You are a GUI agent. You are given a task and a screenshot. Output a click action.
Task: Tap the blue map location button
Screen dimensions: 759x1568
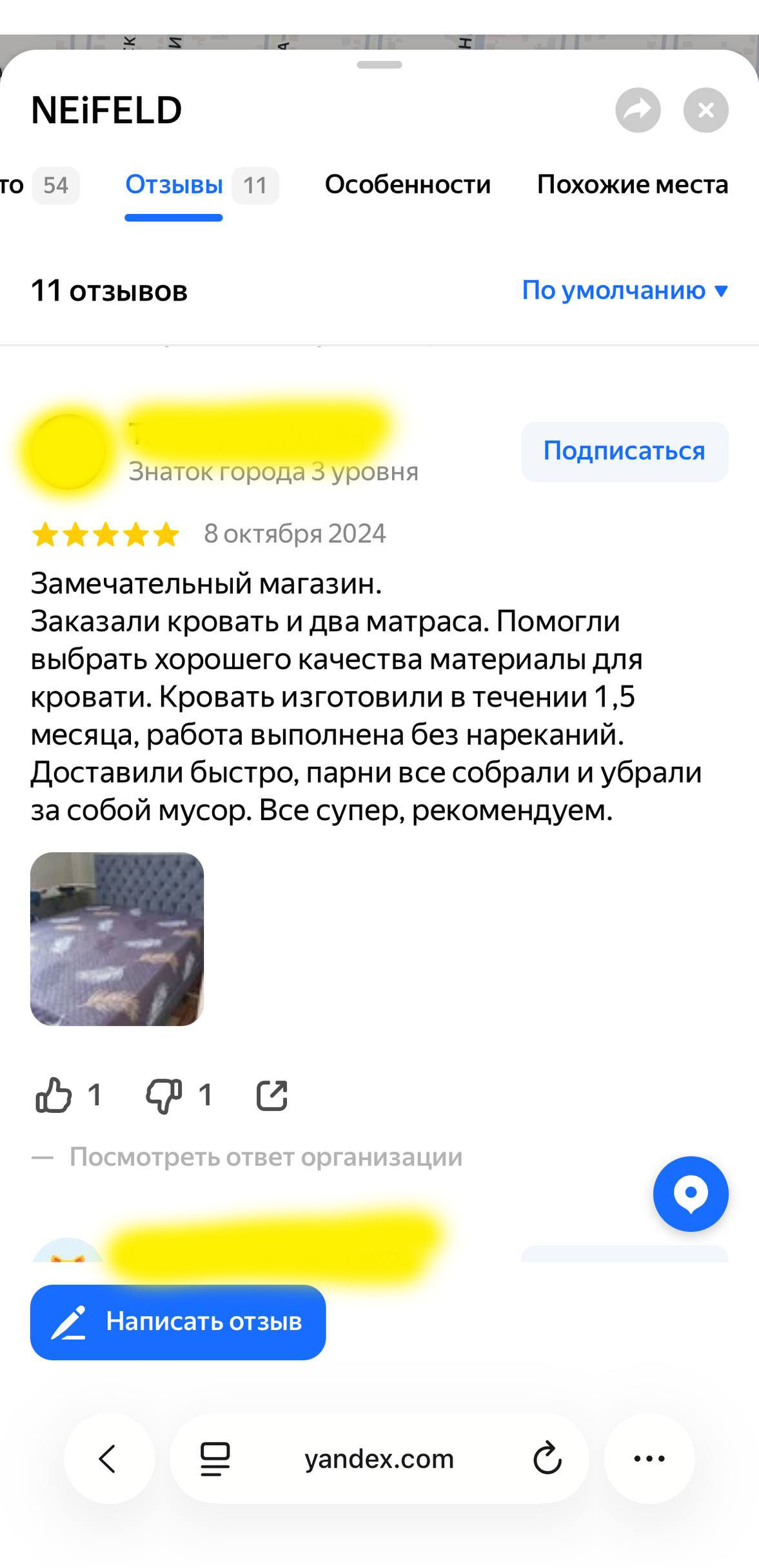tap(691, 1193)
